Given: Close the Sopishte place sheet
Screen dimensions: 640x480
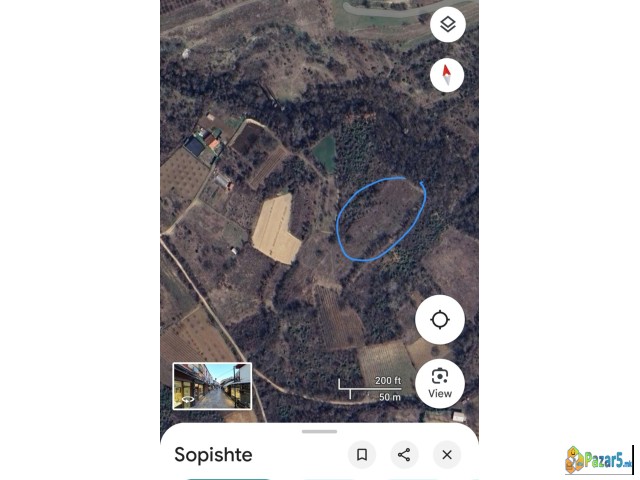Looking at the screenshot, I should click(x=447, y=455).
